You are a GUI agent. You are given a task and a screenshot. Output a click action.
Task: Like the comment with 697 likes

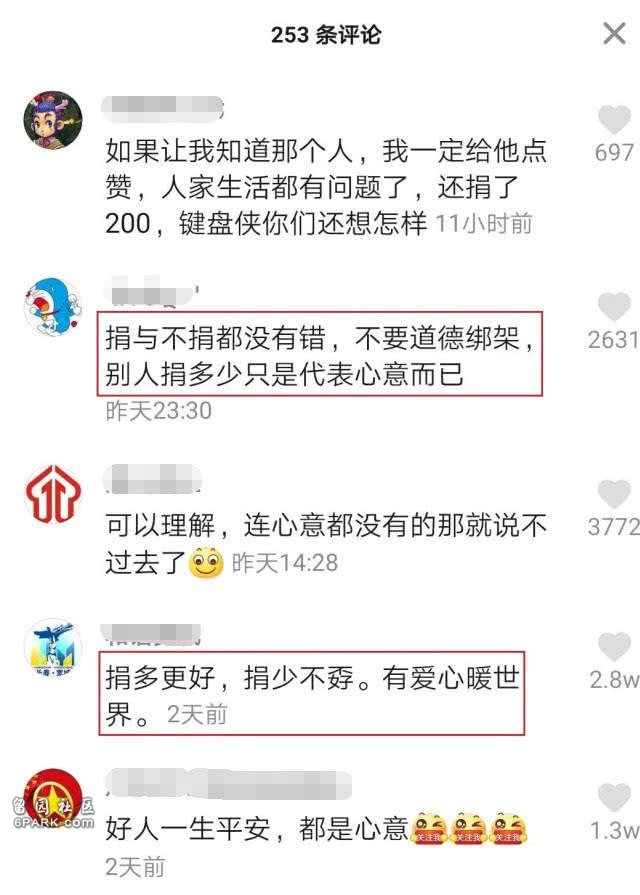click(613, 121)
